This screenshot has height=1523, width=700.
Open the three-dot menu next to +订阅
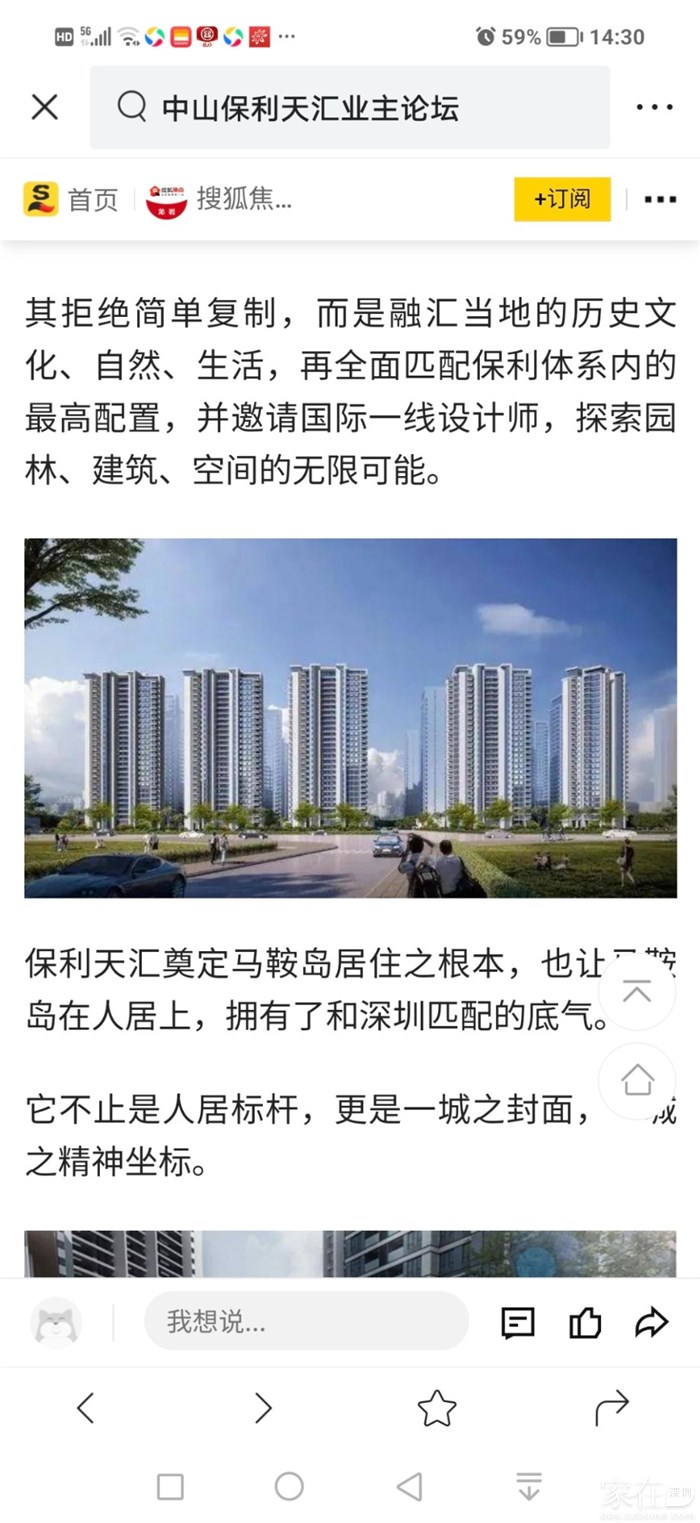660,199
